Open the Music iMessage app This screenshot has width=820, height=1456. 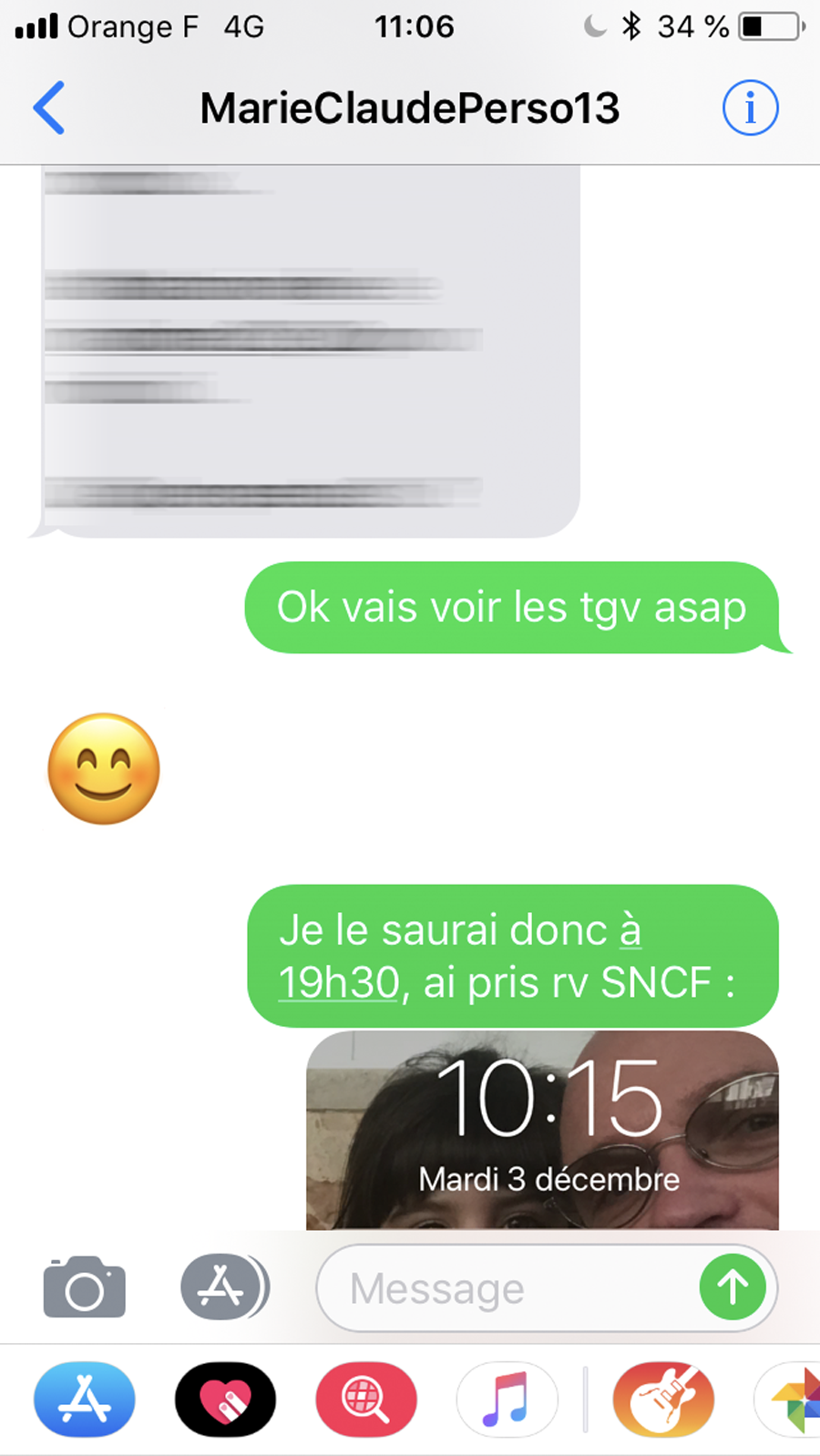[x=507, y=1400]
